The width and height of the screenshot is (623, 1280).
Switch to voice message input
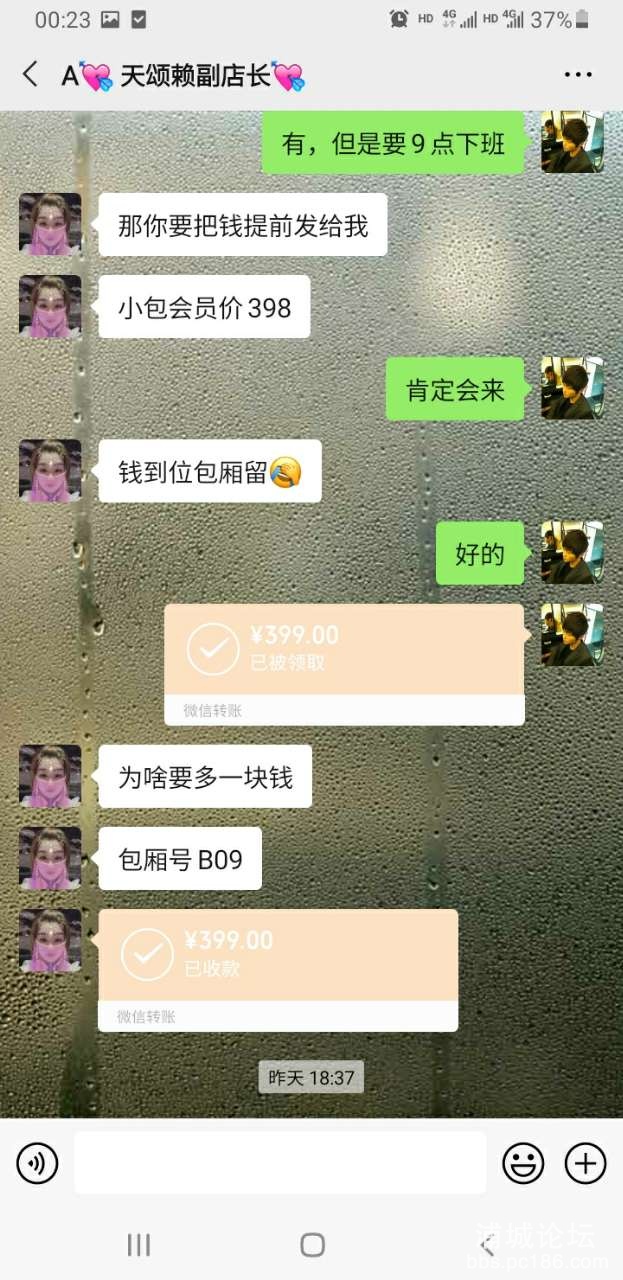(x=37, y=1163)
